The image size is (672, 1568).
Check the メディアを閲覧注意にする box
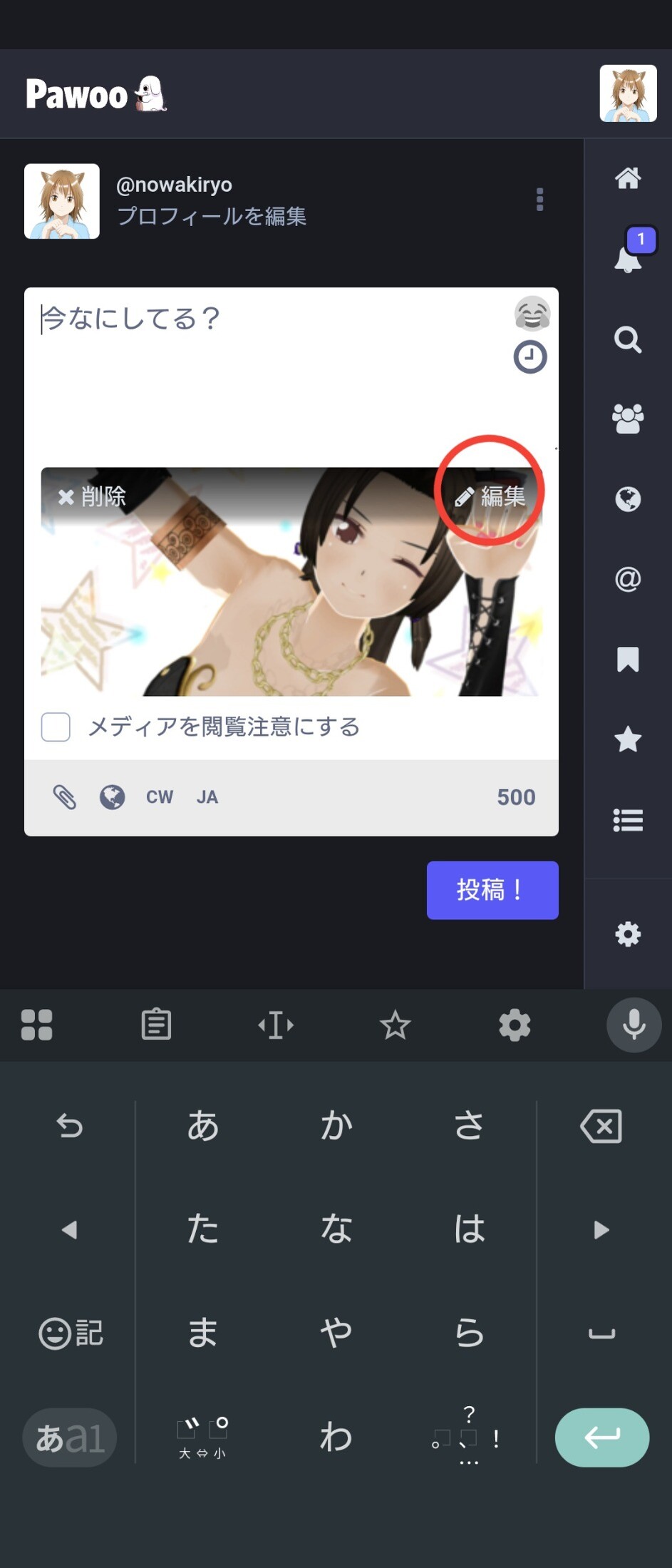tap(56, 727)
